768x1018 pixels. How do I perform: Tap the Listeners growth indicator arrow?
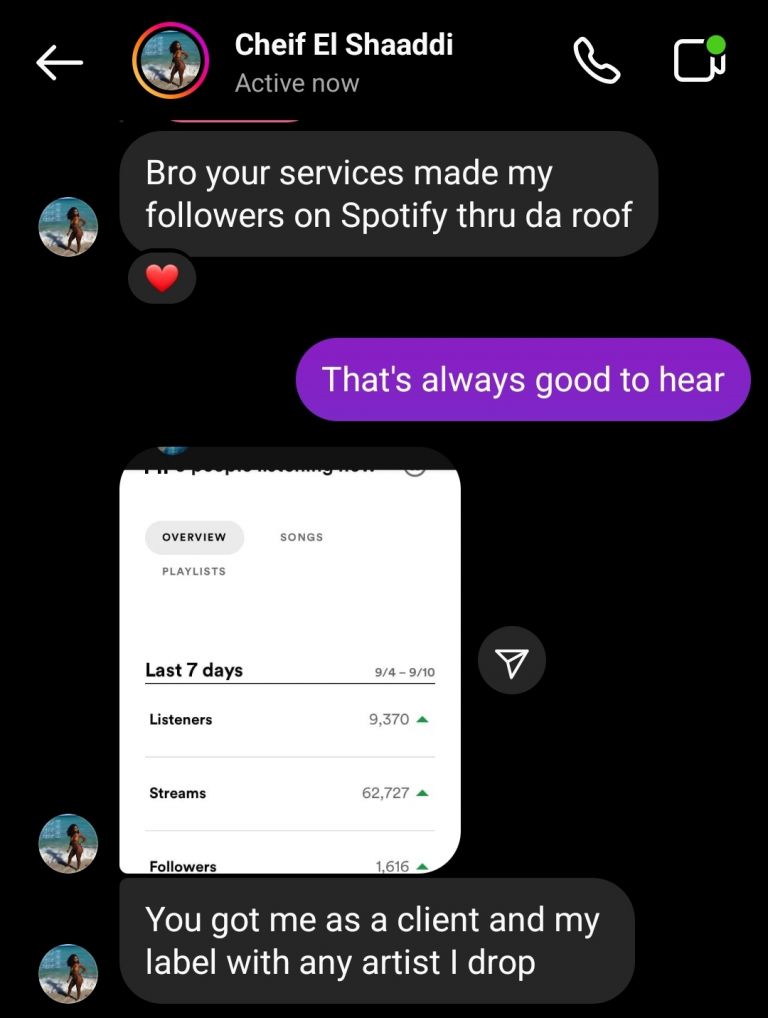[425, 718]
